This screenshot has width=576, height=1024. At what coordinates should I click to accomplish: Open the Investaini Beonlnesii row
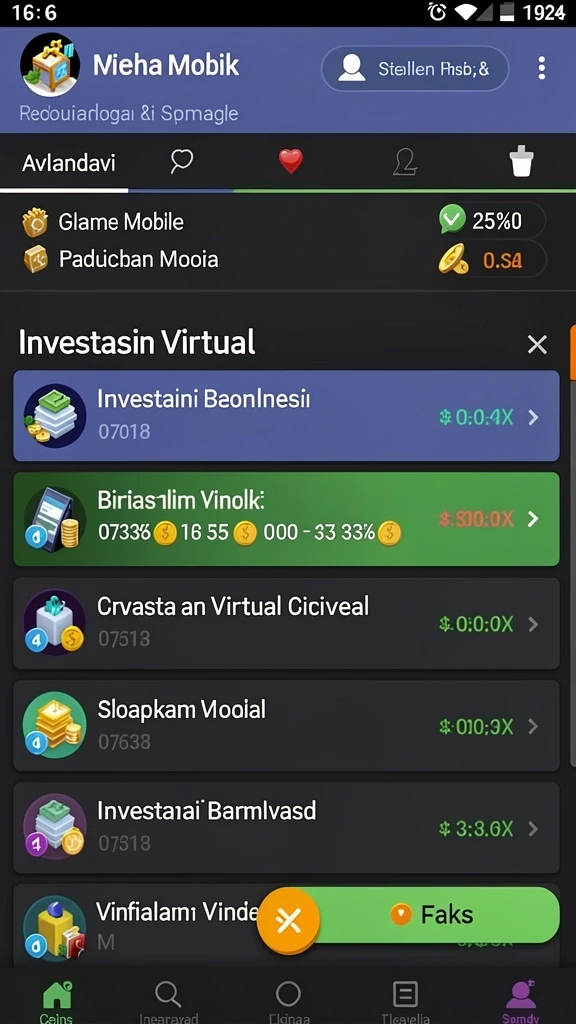[x=286, y=415]
